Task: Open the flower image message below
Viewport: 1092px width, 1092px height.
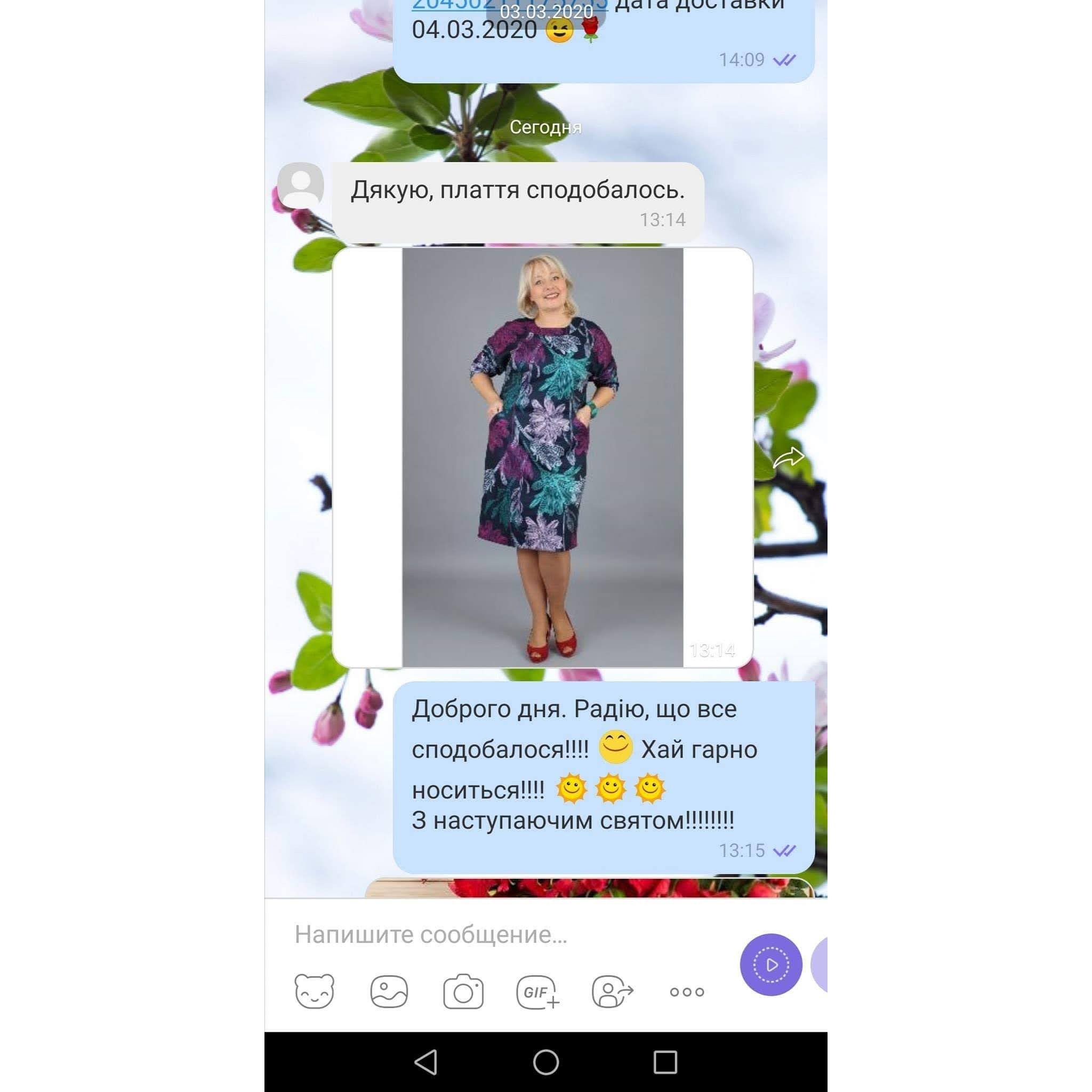Action: (x=588, y=888)
